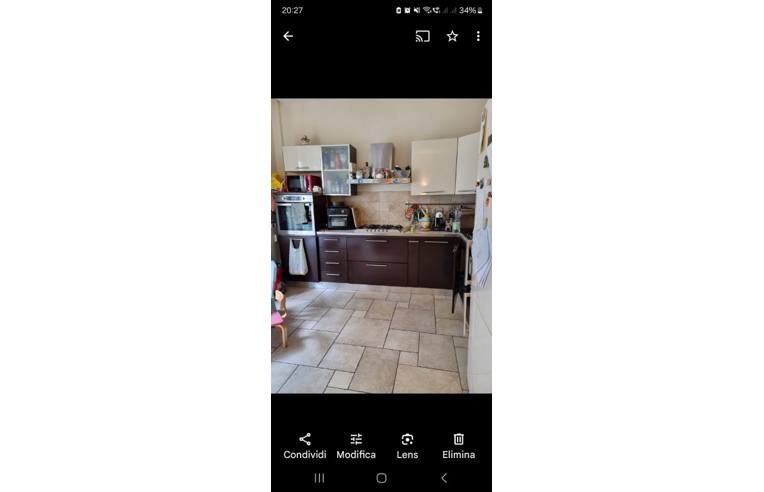Analyze the photo with Lens
The height and width of the screenshot is (492, 764).
tap(407, 445)
